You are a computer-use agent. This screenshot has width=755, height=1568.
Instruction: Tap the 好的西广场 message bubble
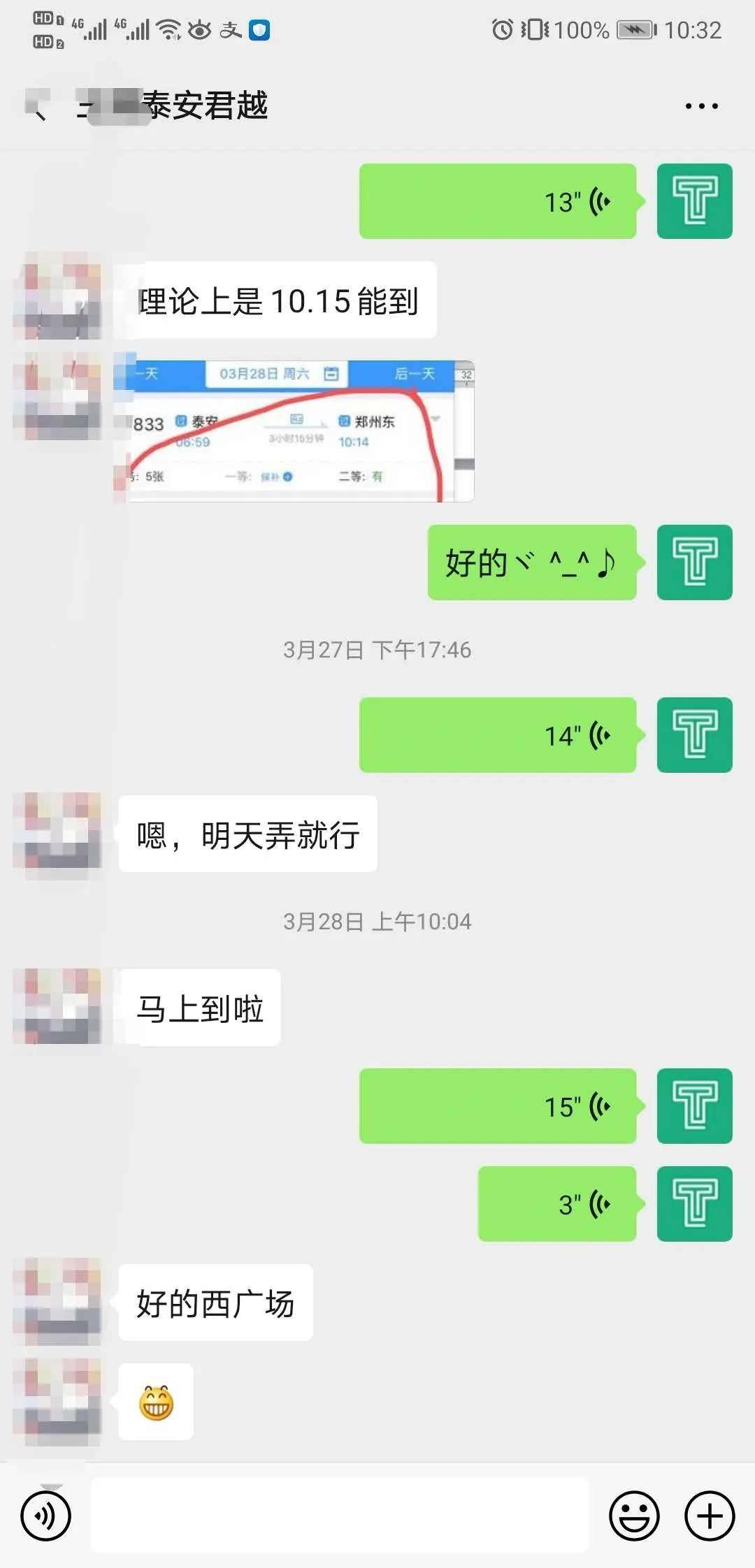tap(213, 1301)
